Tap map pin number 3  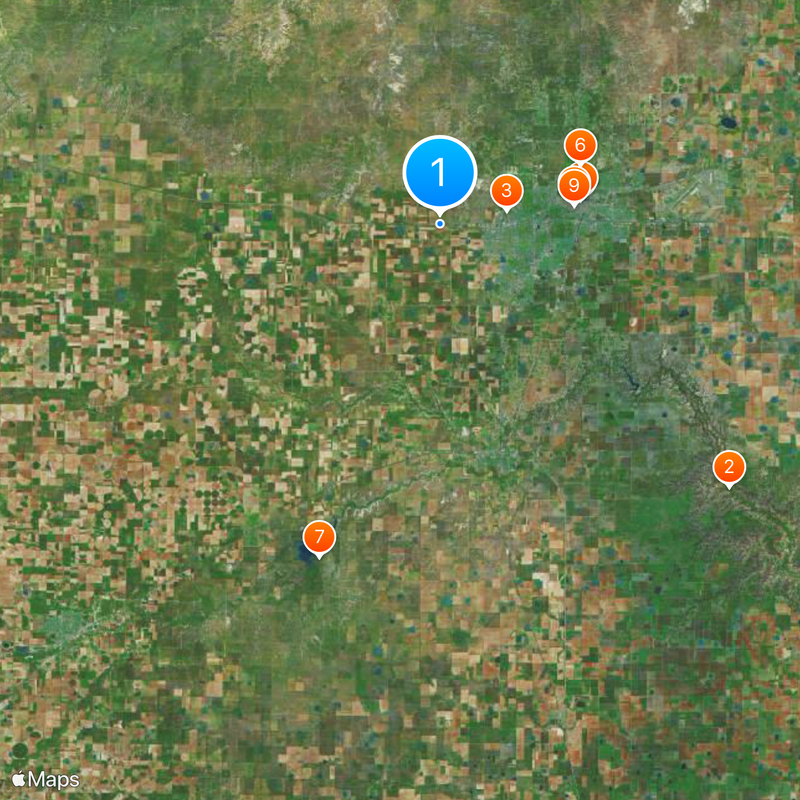click(x=507, y=190)
